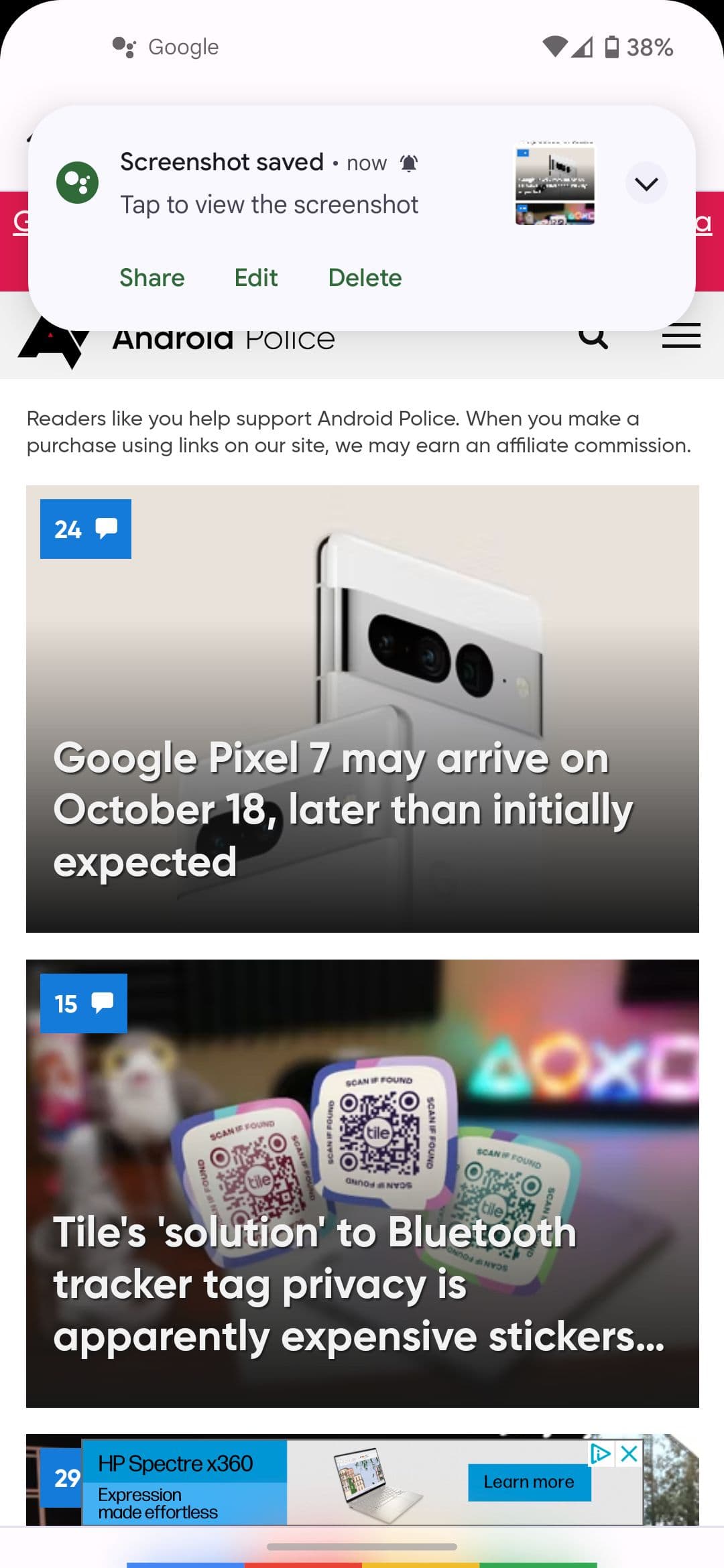Open the Android Police search
This screenshot has width=724, height=1568.
[593, 337]
